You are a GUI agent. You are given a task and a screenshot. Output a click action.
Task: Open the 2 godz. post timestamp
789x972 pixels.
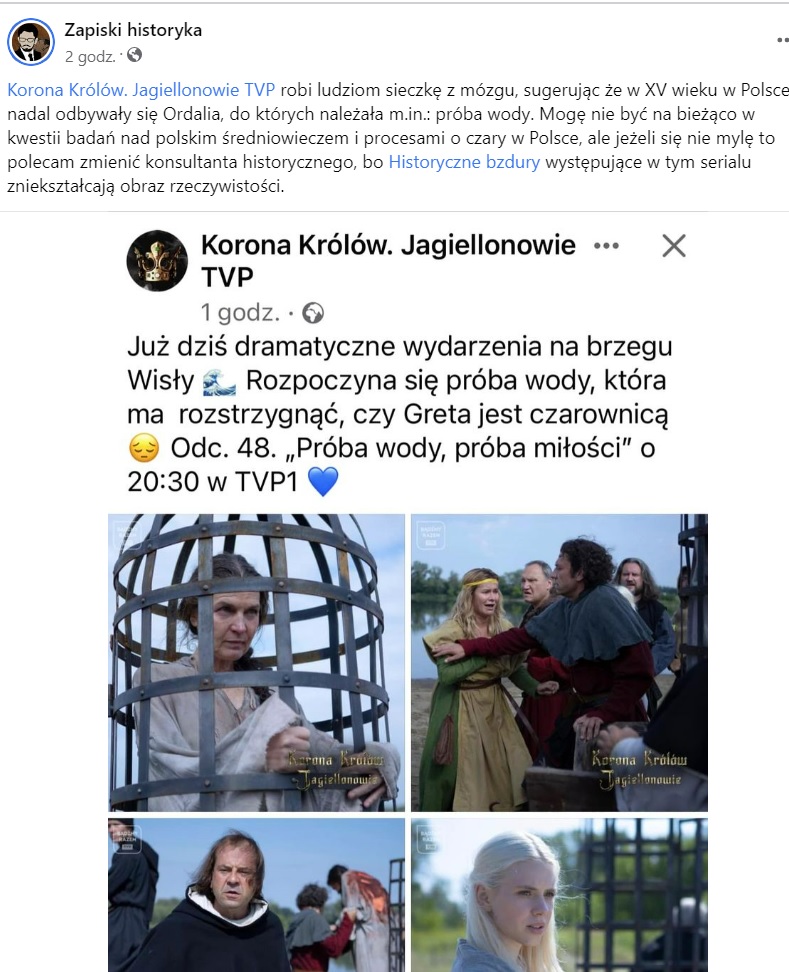[90, 54]
